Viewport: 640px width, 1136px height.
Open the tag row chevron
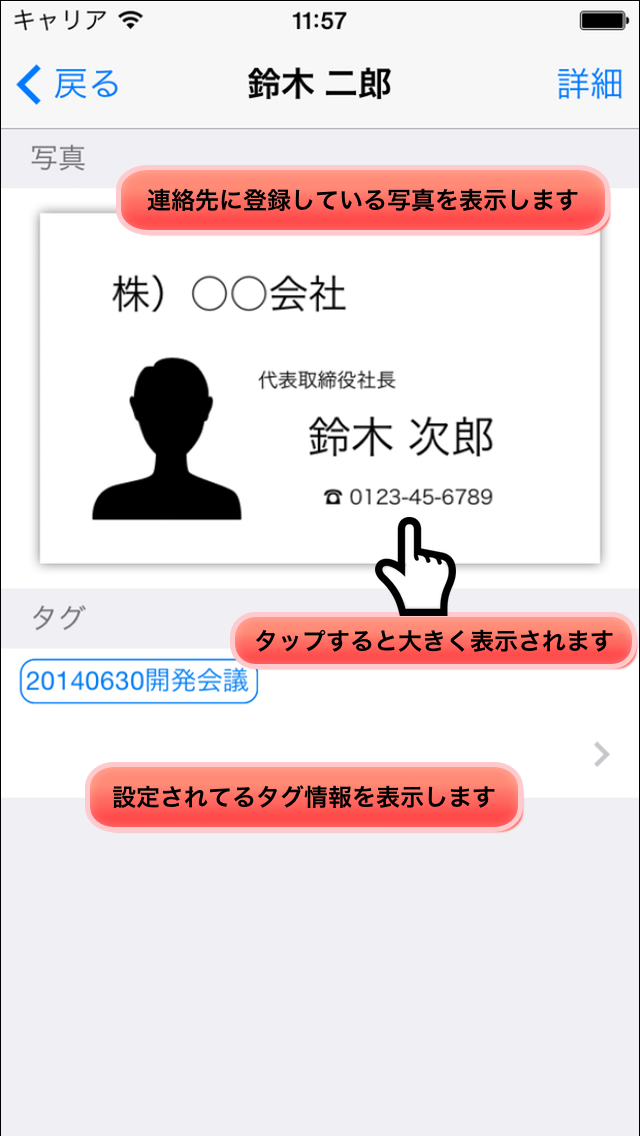(602, 756)
